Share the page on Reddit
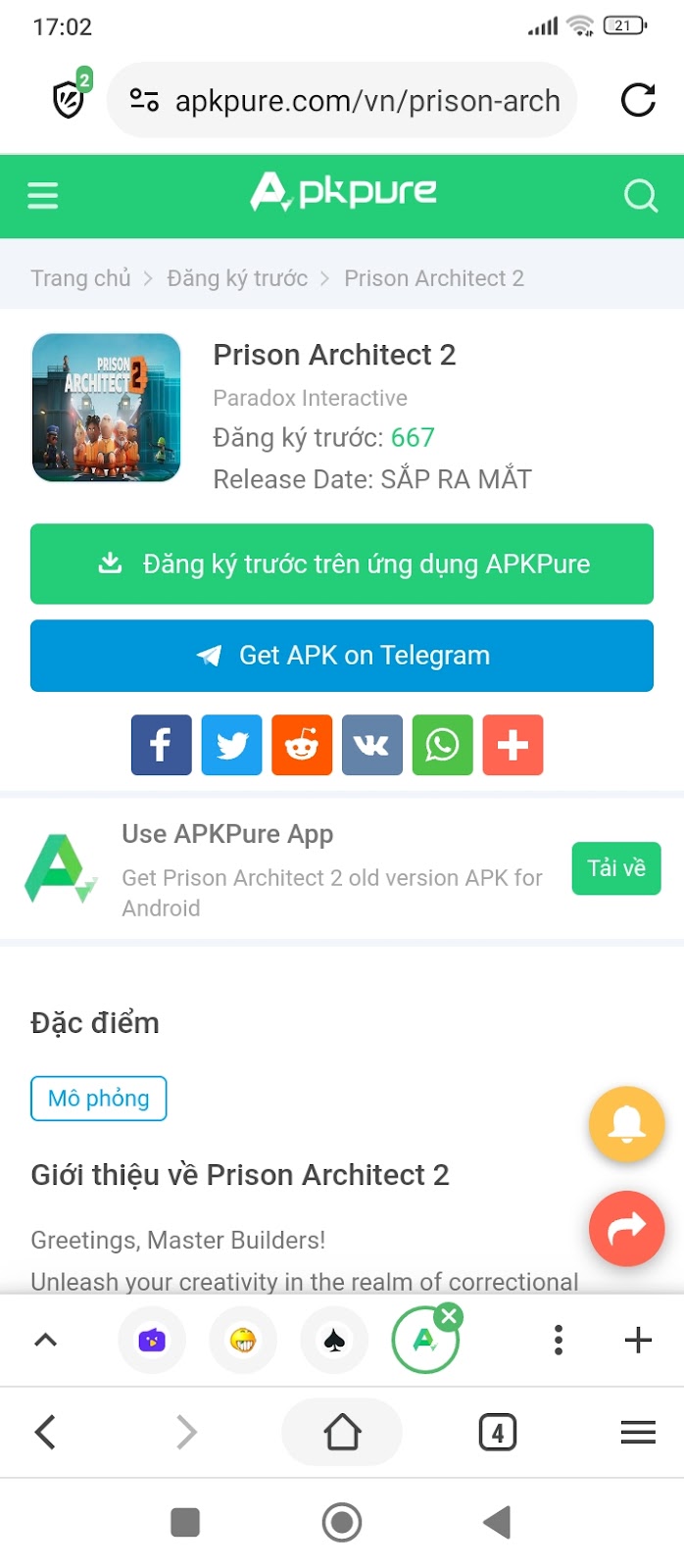 click(302, 746)
